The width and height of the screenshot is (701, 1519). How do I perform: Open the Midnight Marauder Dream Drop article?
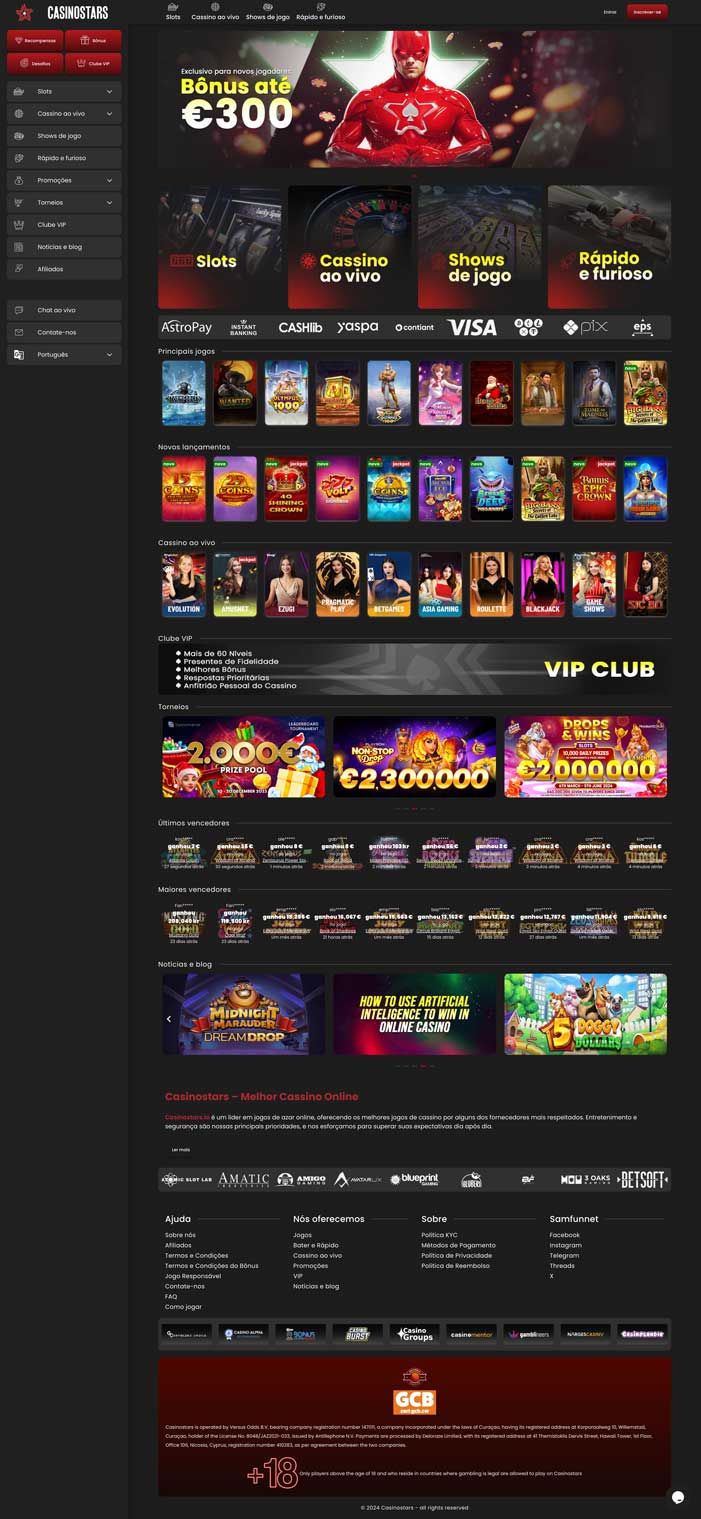click(x=244, y=1013)
